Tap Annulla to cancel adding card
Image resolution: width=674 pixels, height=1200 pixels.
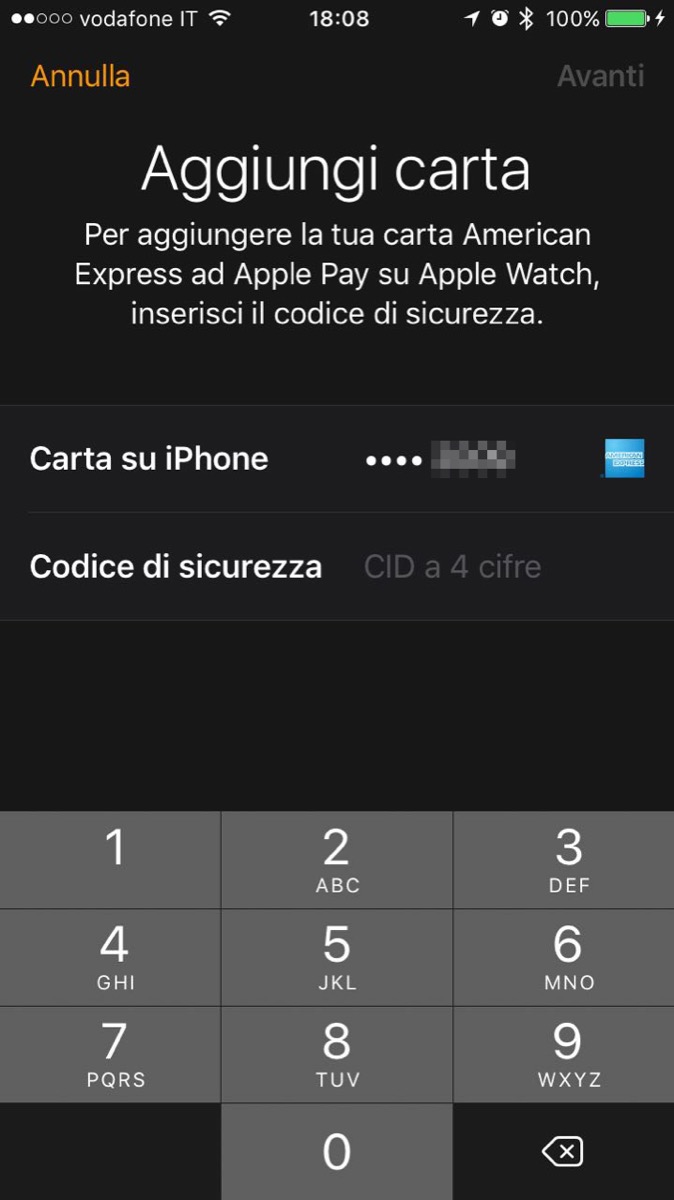(80, 76)
